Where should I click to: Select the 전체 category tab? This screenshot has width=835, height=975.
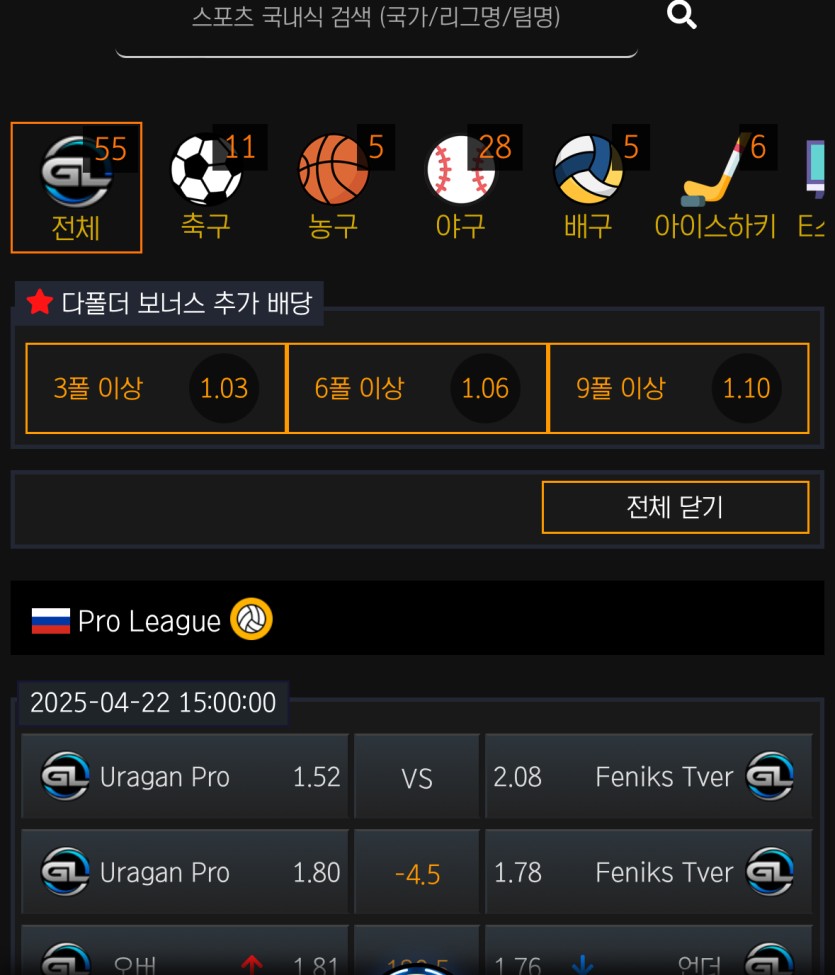76,188
